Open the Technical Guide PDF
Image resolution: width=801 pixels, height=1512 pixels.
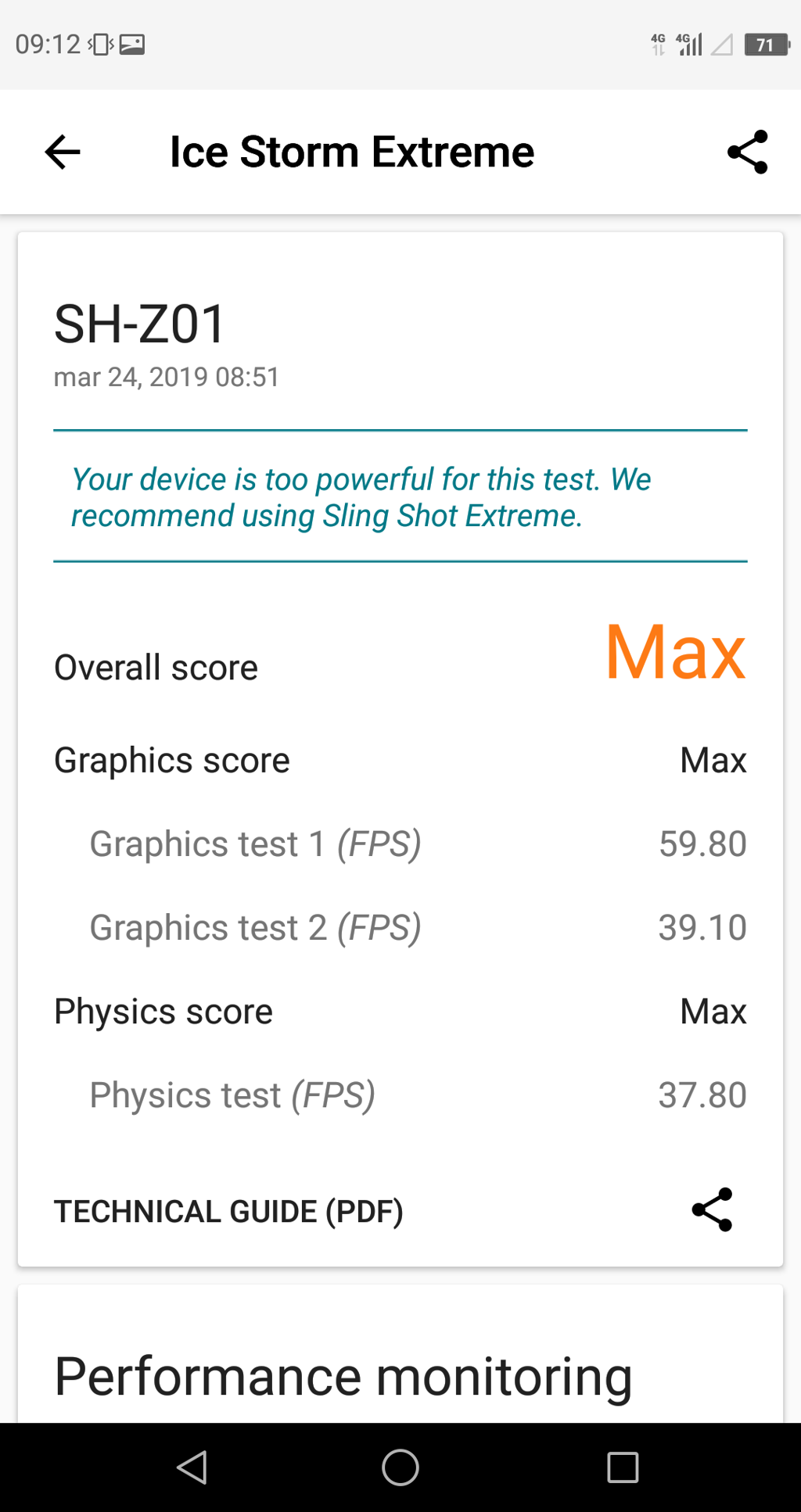click(228, 1211)
